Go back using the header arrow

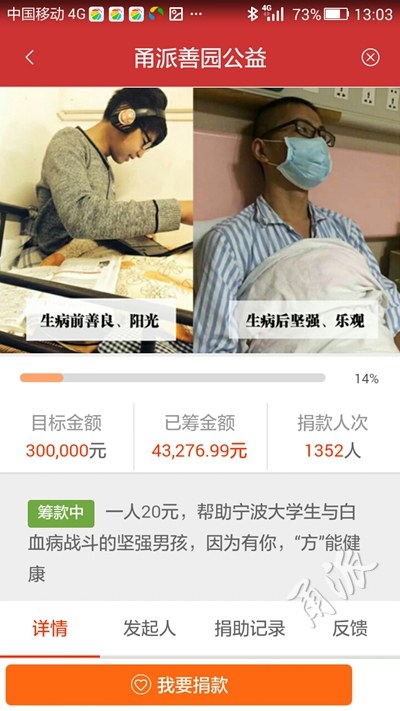(30, 58)
